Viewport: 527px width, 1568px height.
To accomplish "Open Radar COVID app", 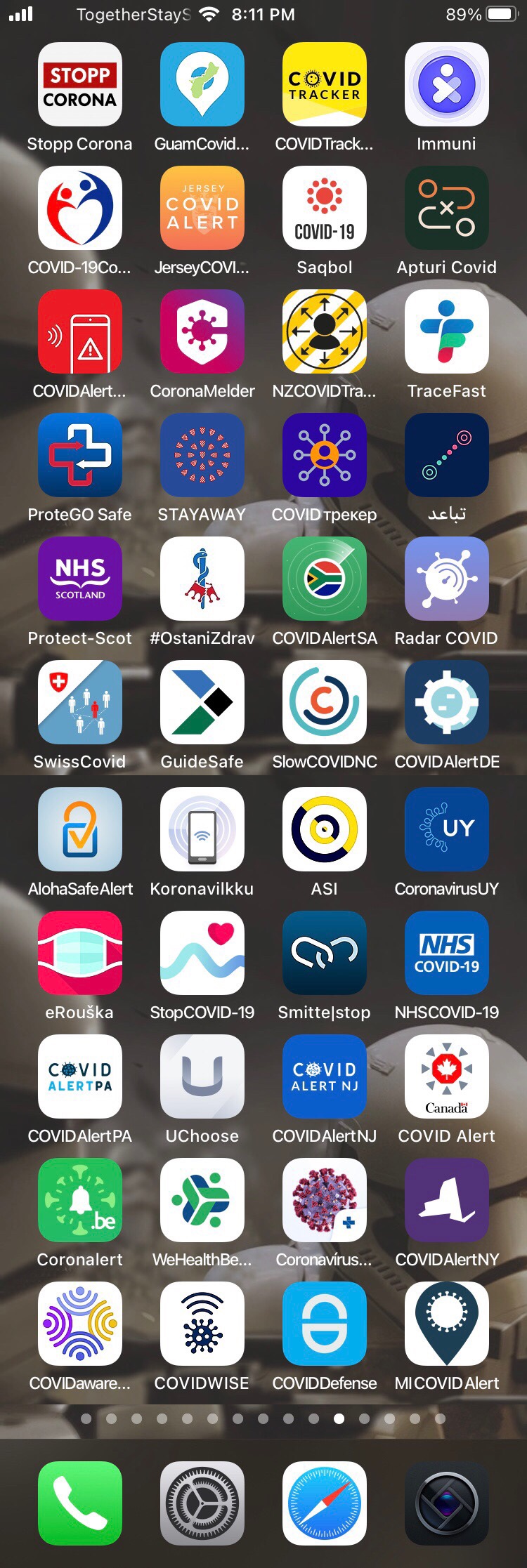I will [x=446, y=579].
